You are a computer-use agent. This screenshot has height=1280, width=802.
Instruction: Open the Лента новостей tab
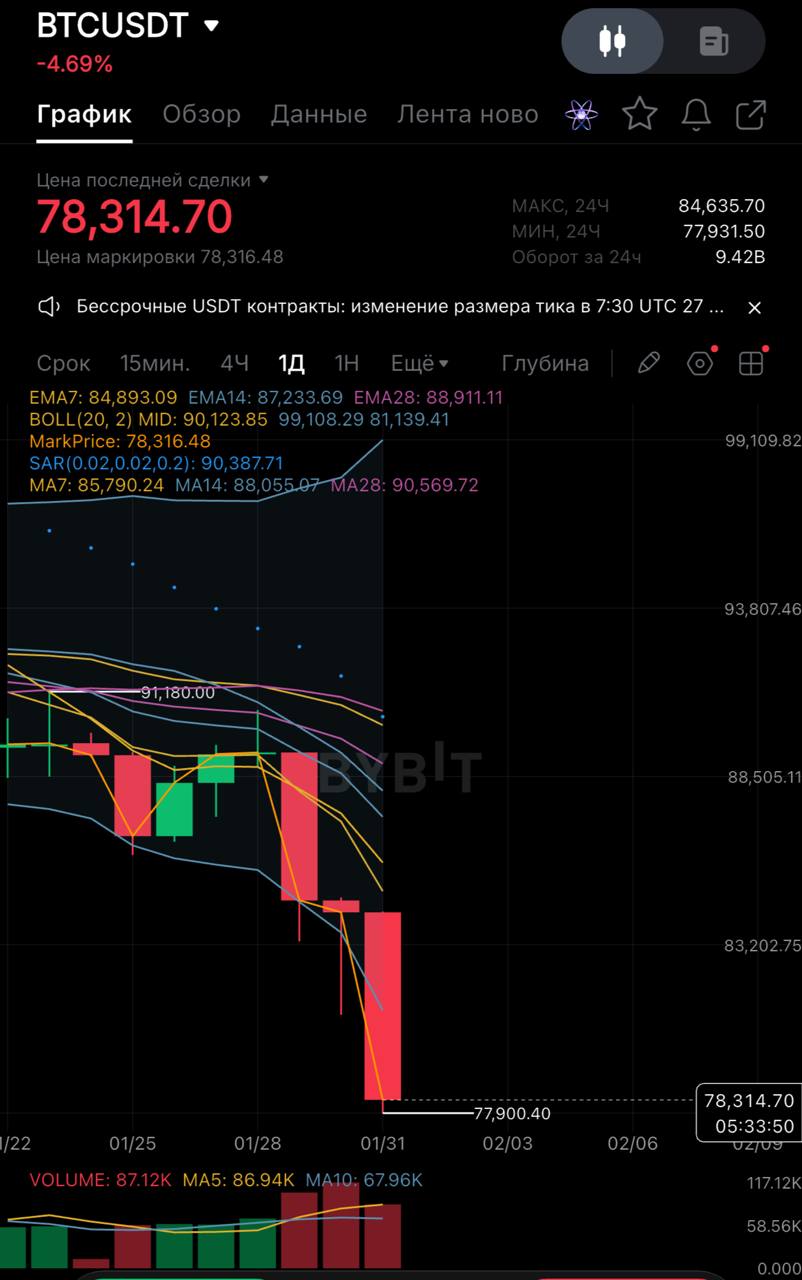(x=467, y=114)
